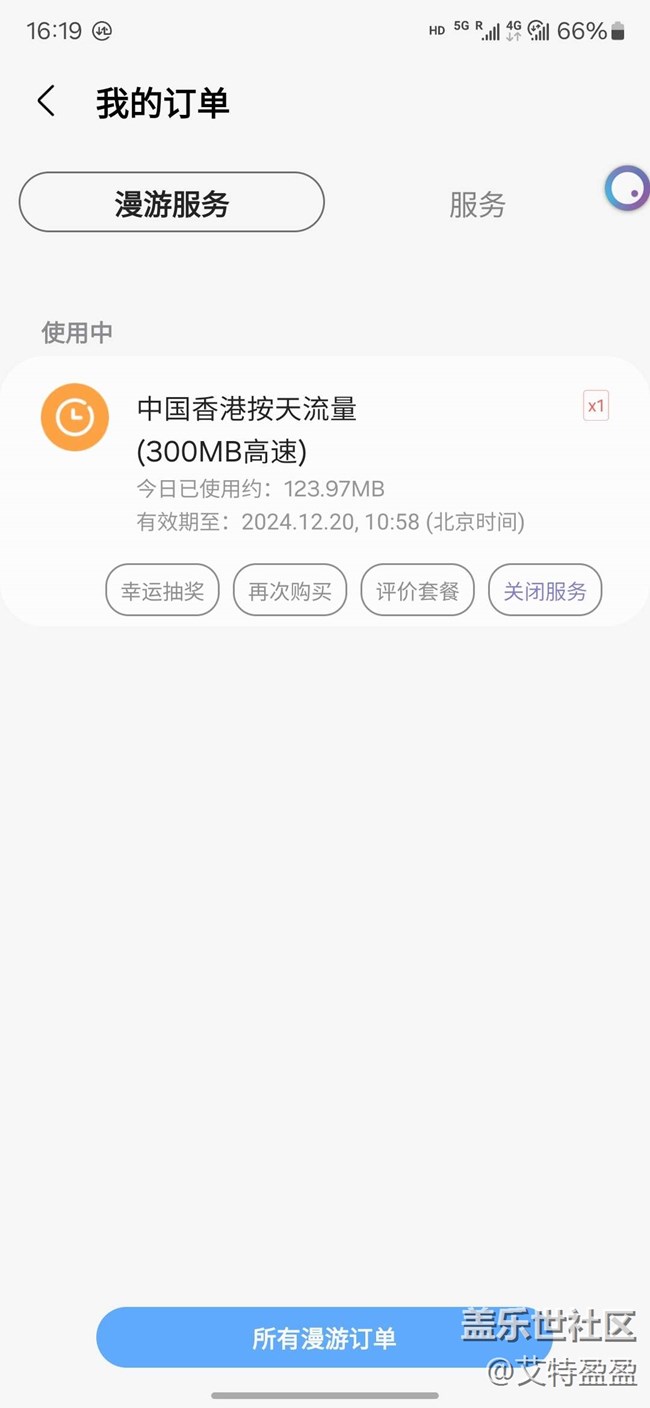Select the 漫游服务 tab
The width and height of the screenshot is (650, 1408).
point(172,203)
